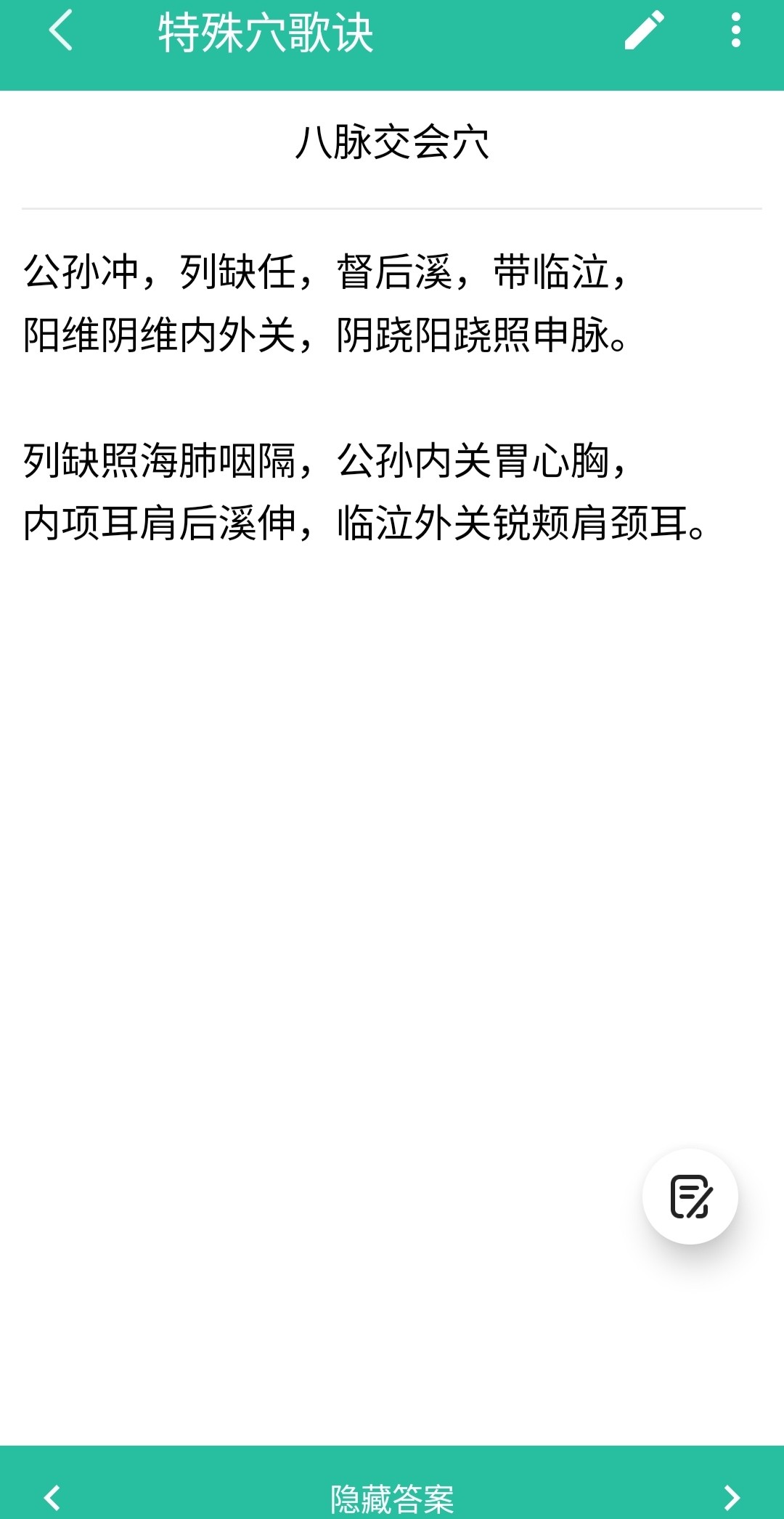
Task: Tap 隐藏答案 to hide the answer
Action: [392, 1497]
